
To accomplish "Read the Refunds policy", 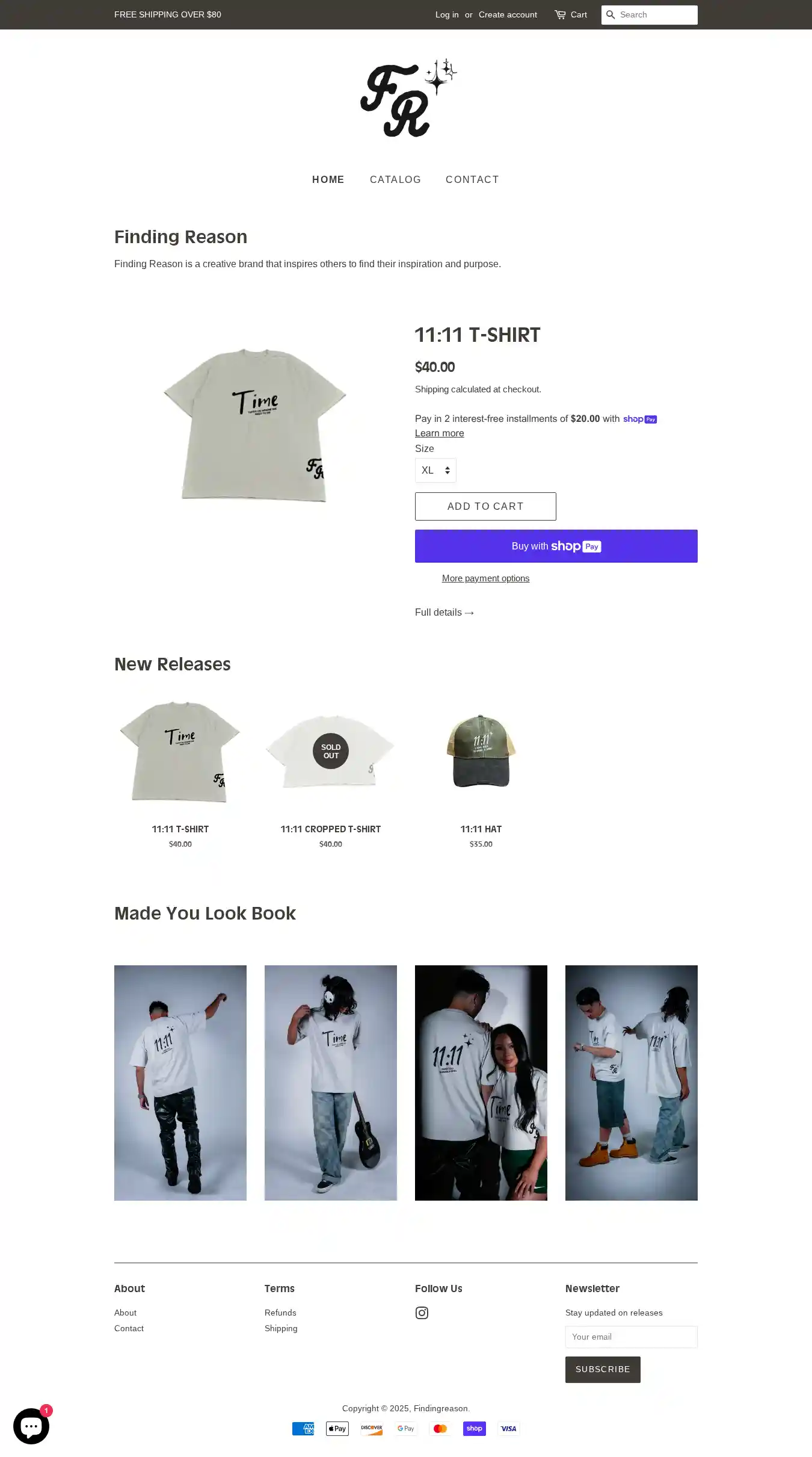I will 280,1313.
